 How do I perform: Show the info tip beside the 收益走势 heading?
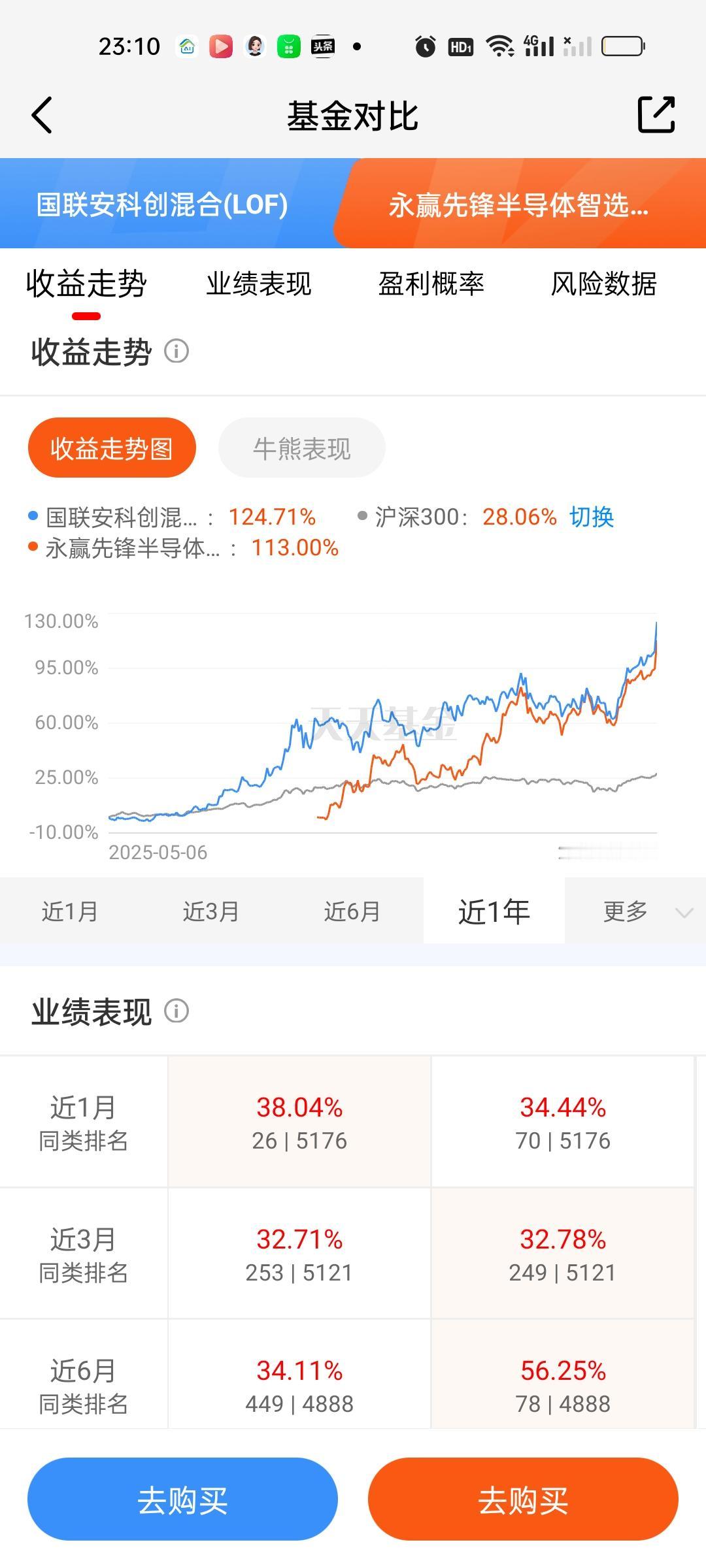tap(176, 351)
